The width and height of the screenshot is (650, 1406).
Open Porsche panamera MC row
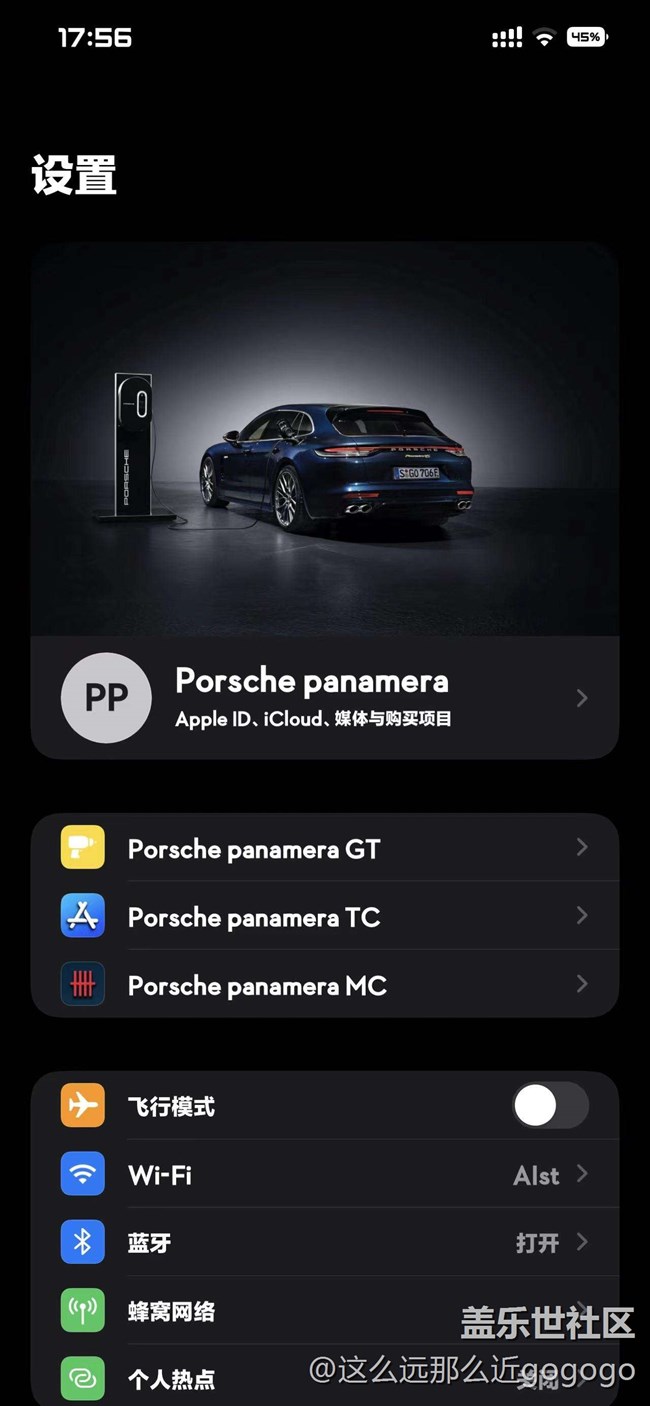click(324, 985)
